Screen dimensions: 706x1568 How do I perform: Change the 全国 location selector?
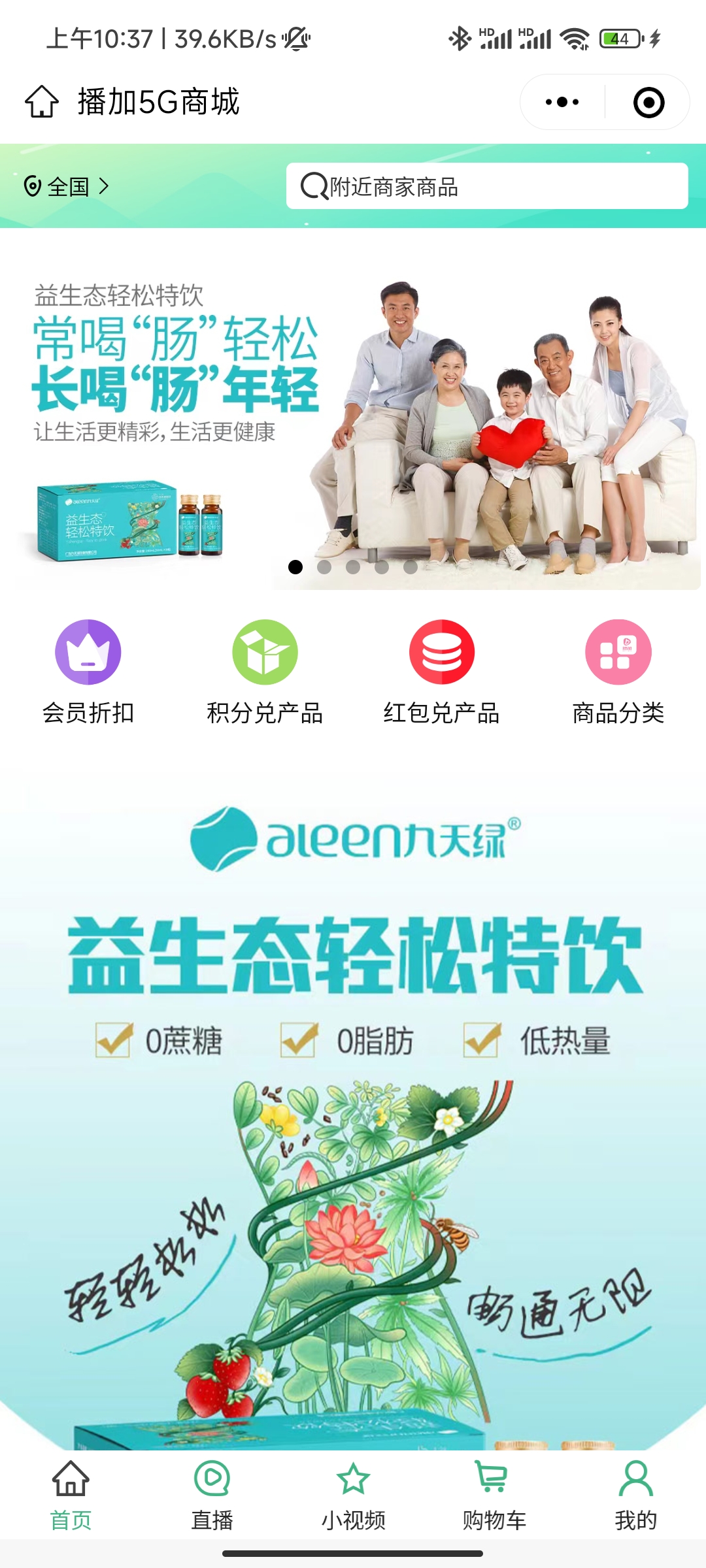pyautogui.click(x=66, y=187)
